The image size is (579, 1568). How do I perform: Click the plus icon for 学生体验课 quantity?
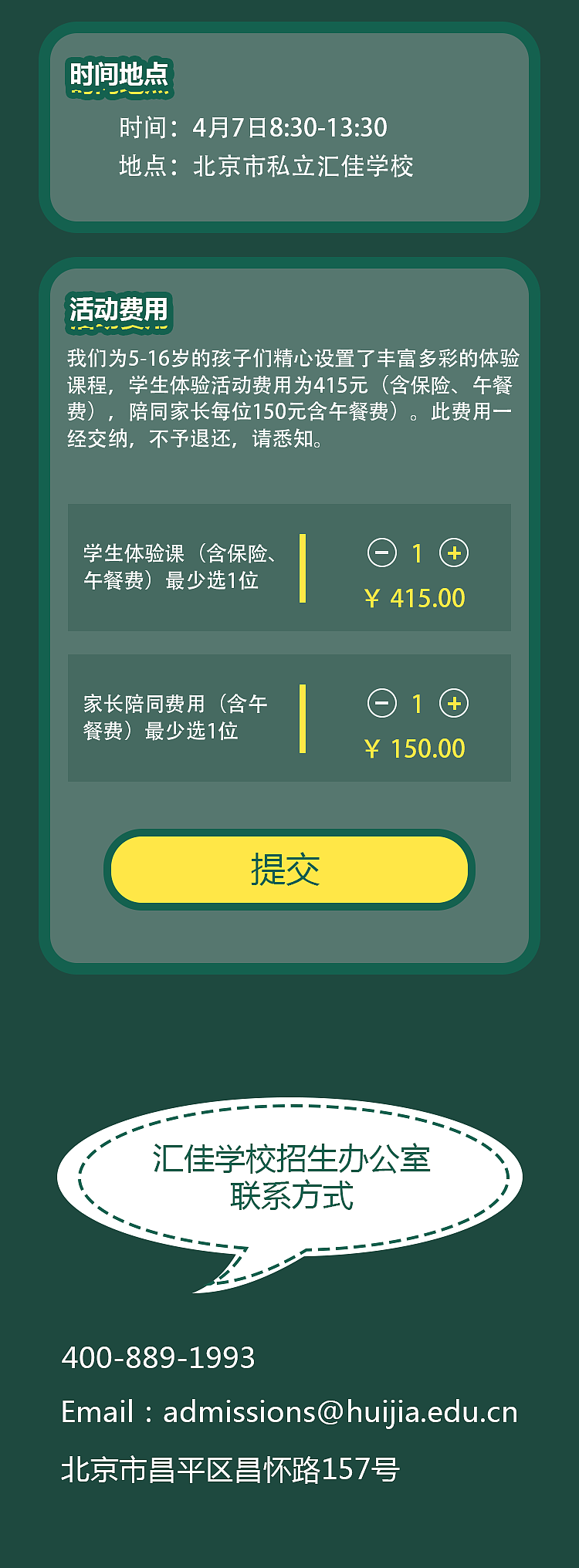coord(455,553)
